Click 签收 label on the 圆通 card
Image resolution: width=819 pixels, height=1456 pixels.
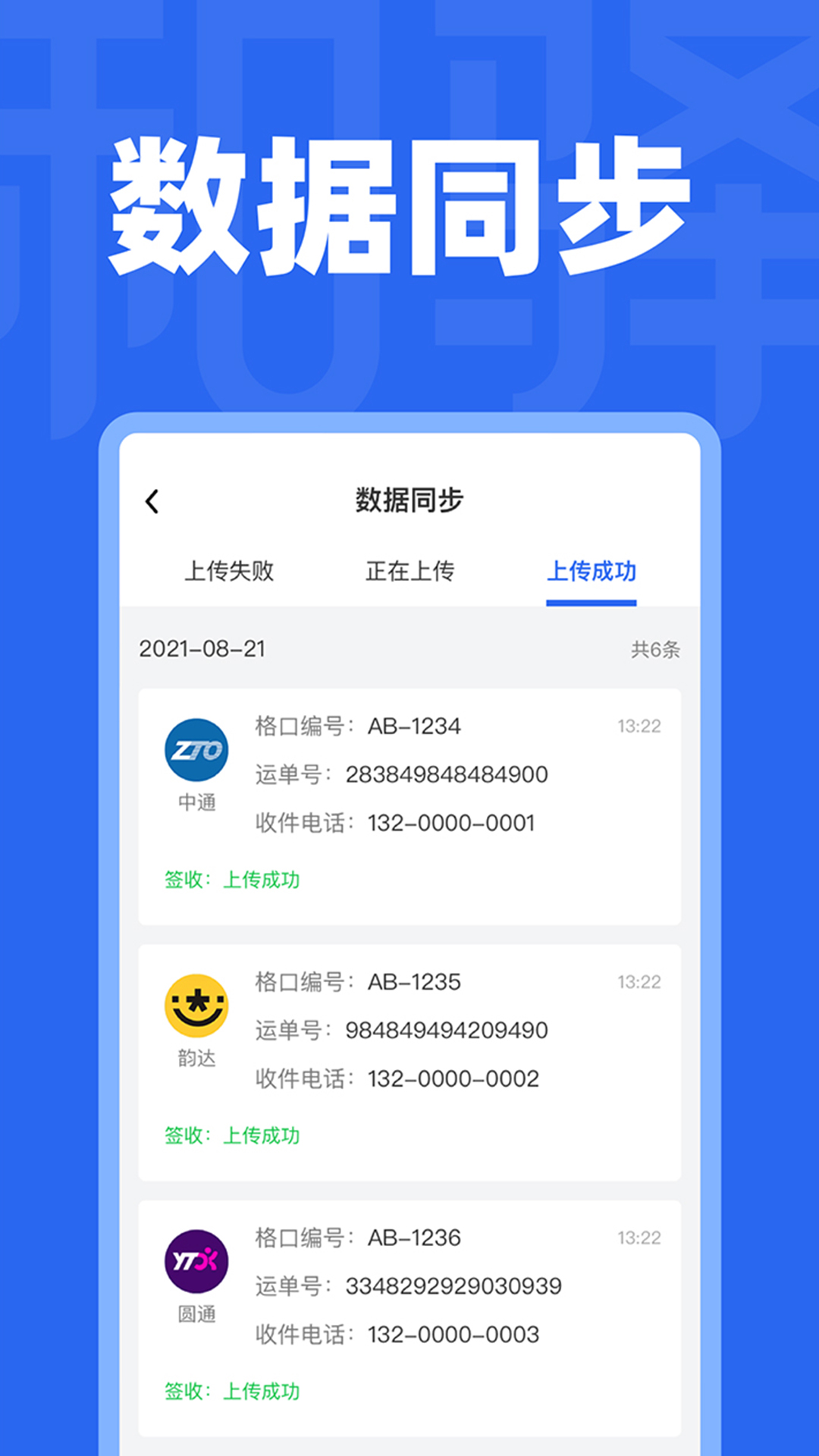pos(182,1389)
